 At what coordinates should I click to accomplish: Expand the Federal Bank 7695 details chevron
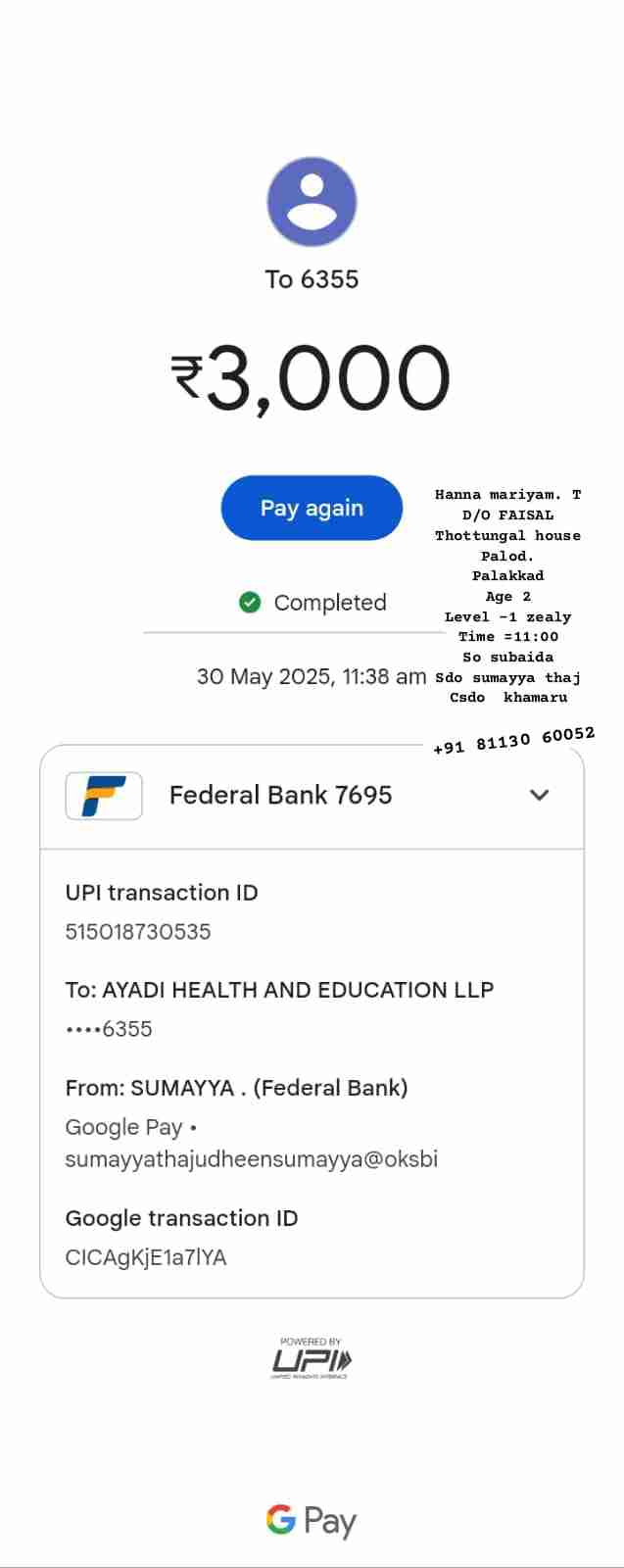539,795
